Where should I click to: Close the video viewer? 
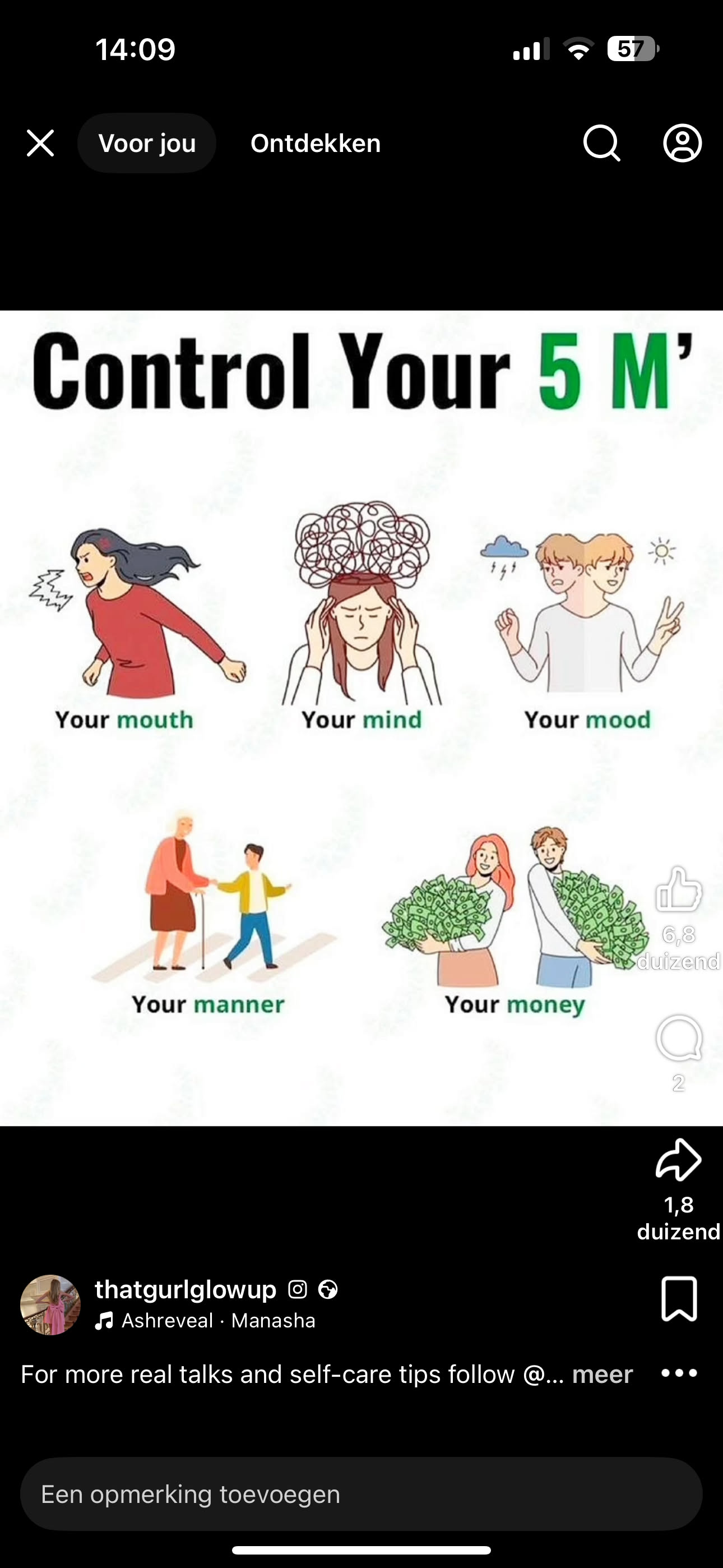(x=40, y=143)
